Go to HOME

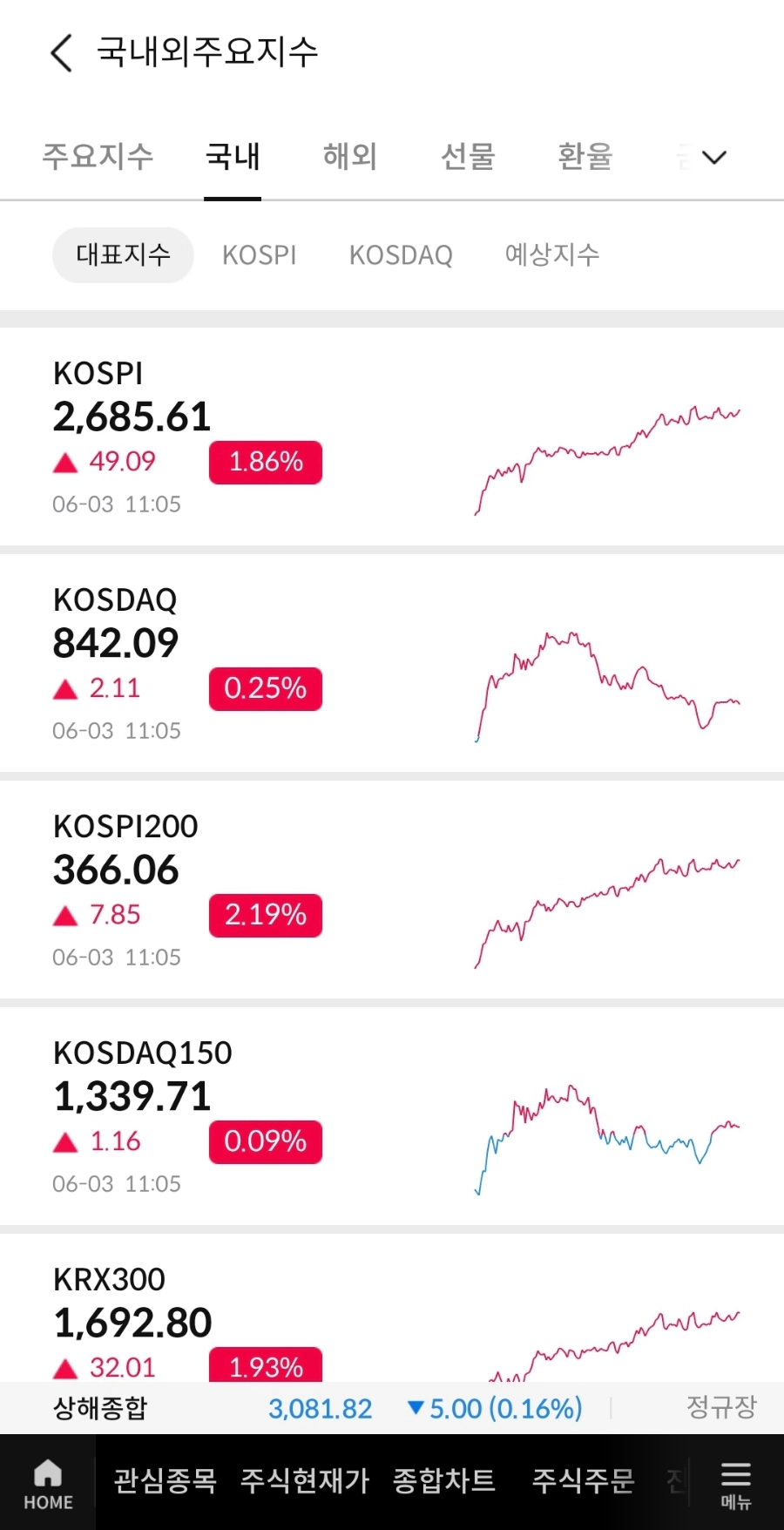pos(48,1483)
